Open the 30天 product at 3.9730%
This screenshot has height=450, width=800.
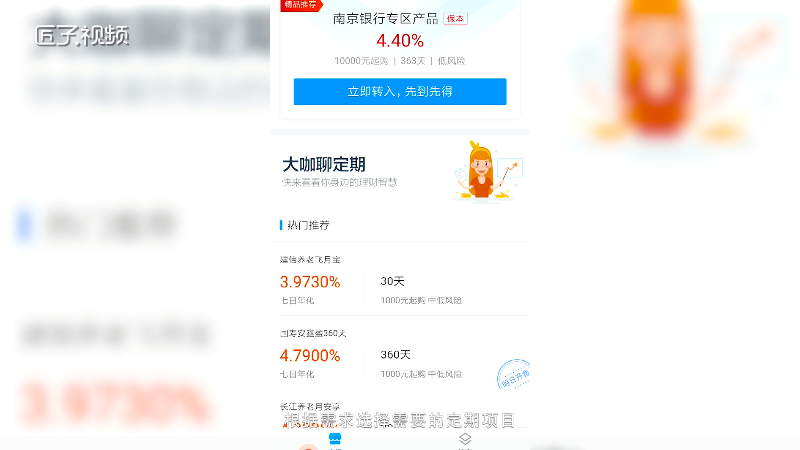(x=400, y=282)
